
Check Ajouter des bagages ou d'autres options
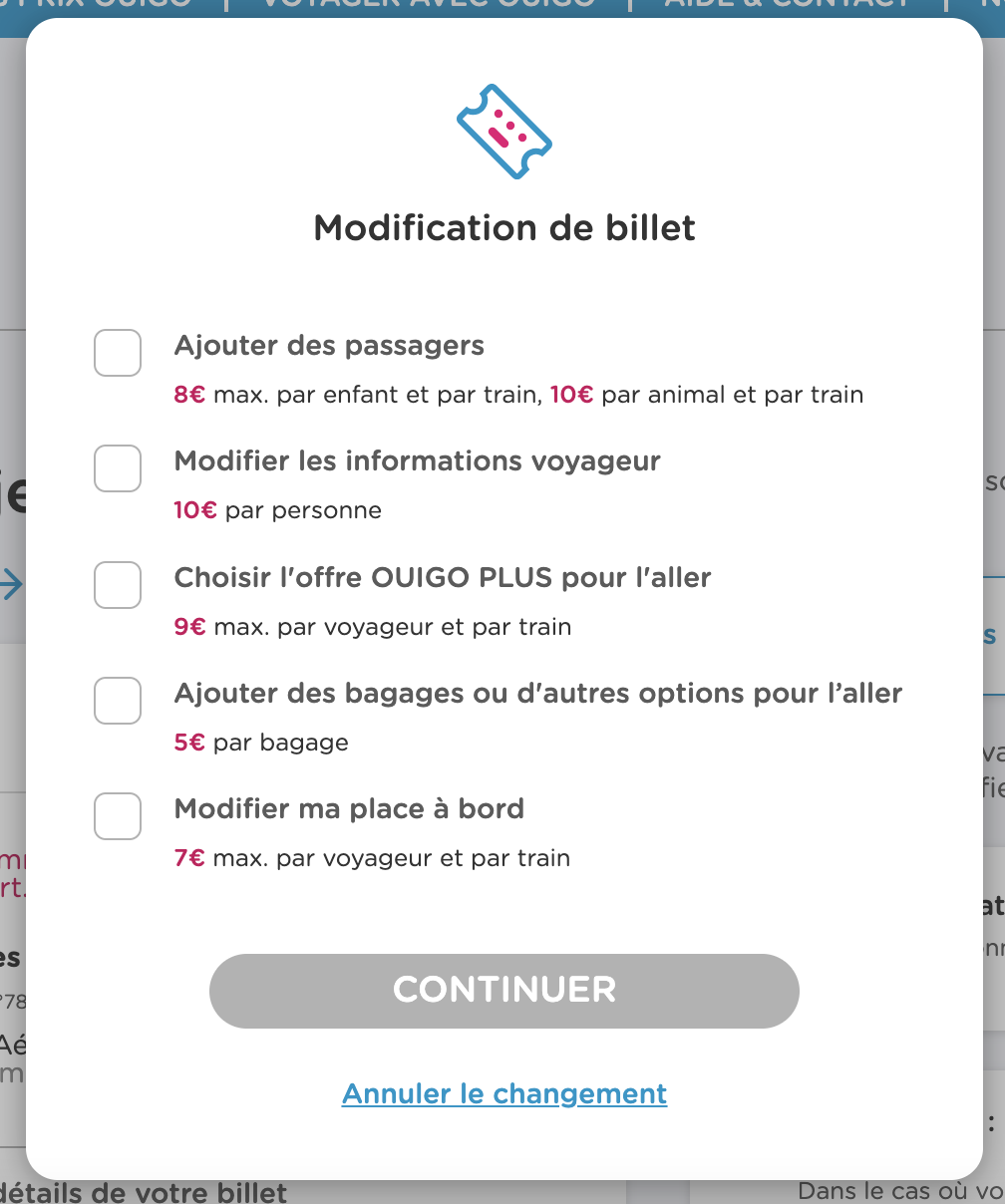118,701
